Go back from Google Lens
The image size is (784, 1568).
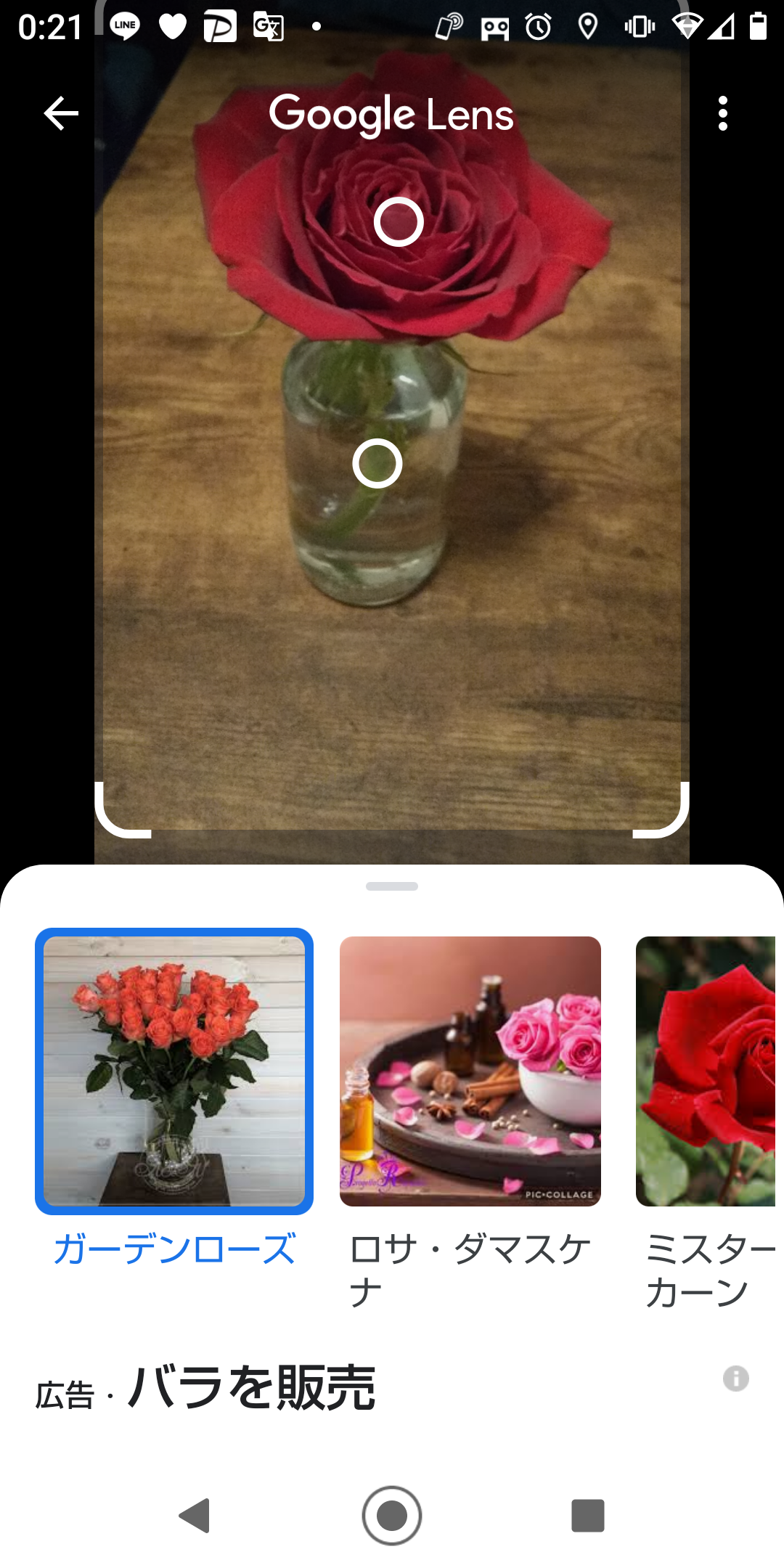tap(61, 114)
